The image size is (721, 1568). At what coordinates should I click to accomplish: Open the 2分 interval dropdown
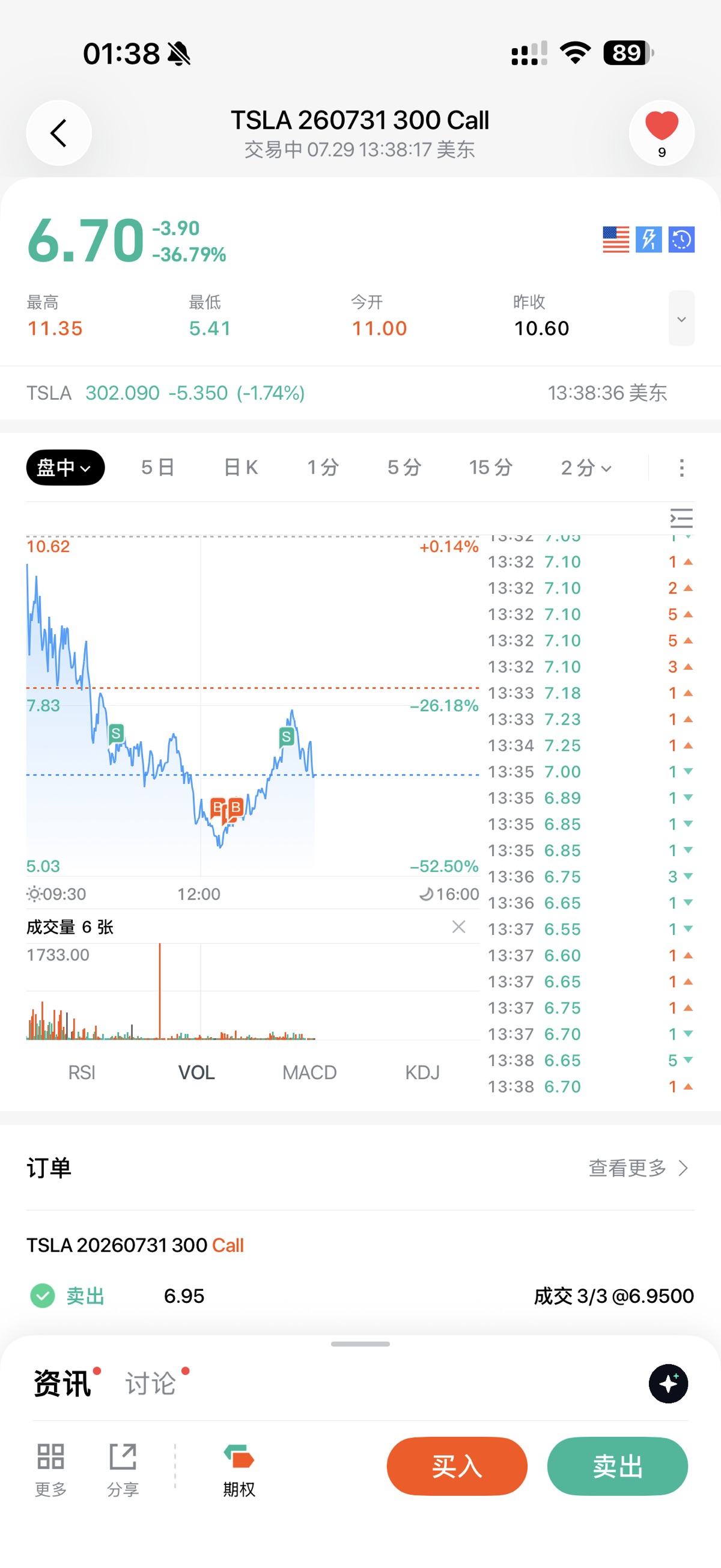point(585,468)
